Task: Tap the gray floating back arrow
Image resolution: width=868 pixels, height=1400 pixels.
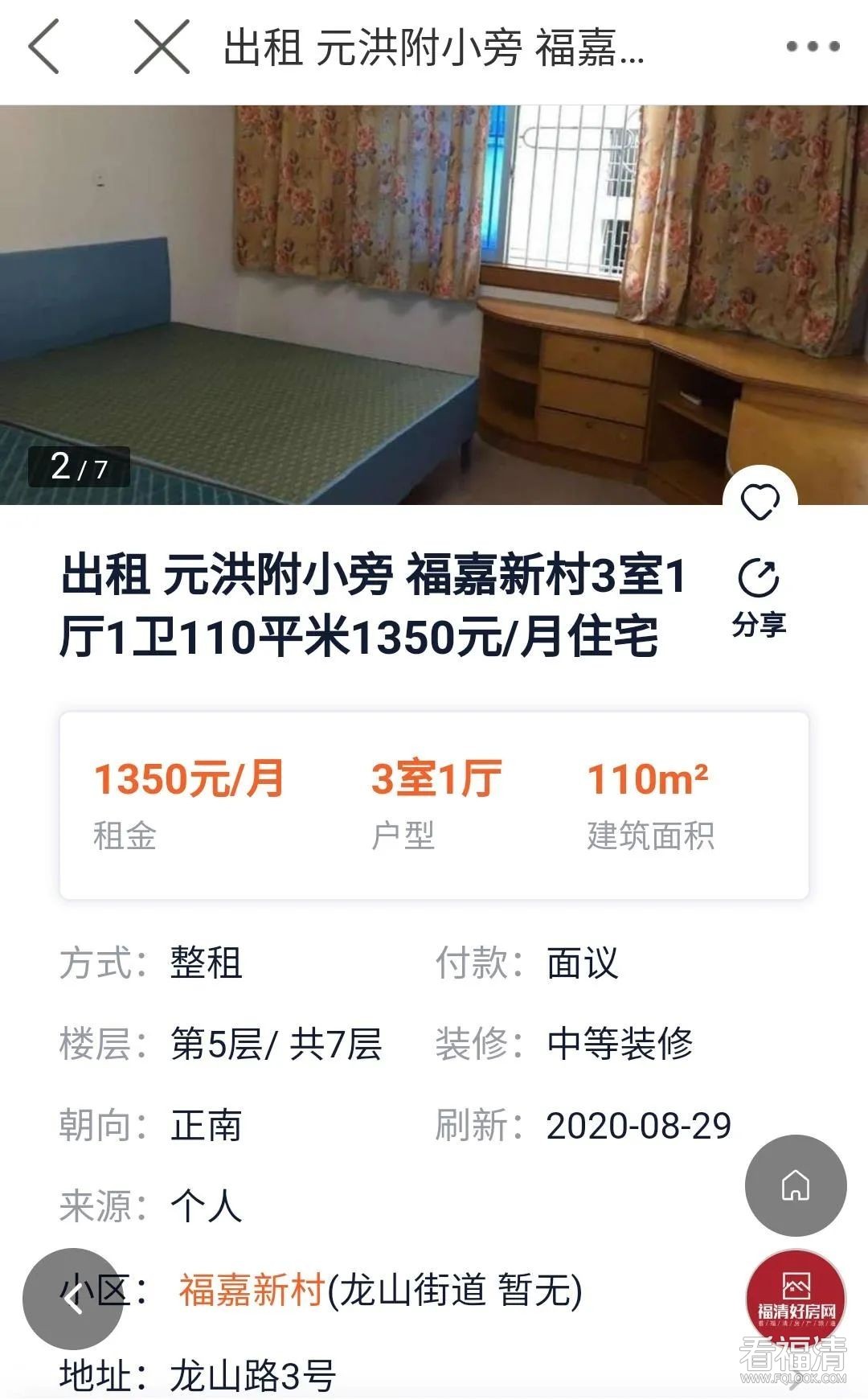Action: tap(73, 1298)
